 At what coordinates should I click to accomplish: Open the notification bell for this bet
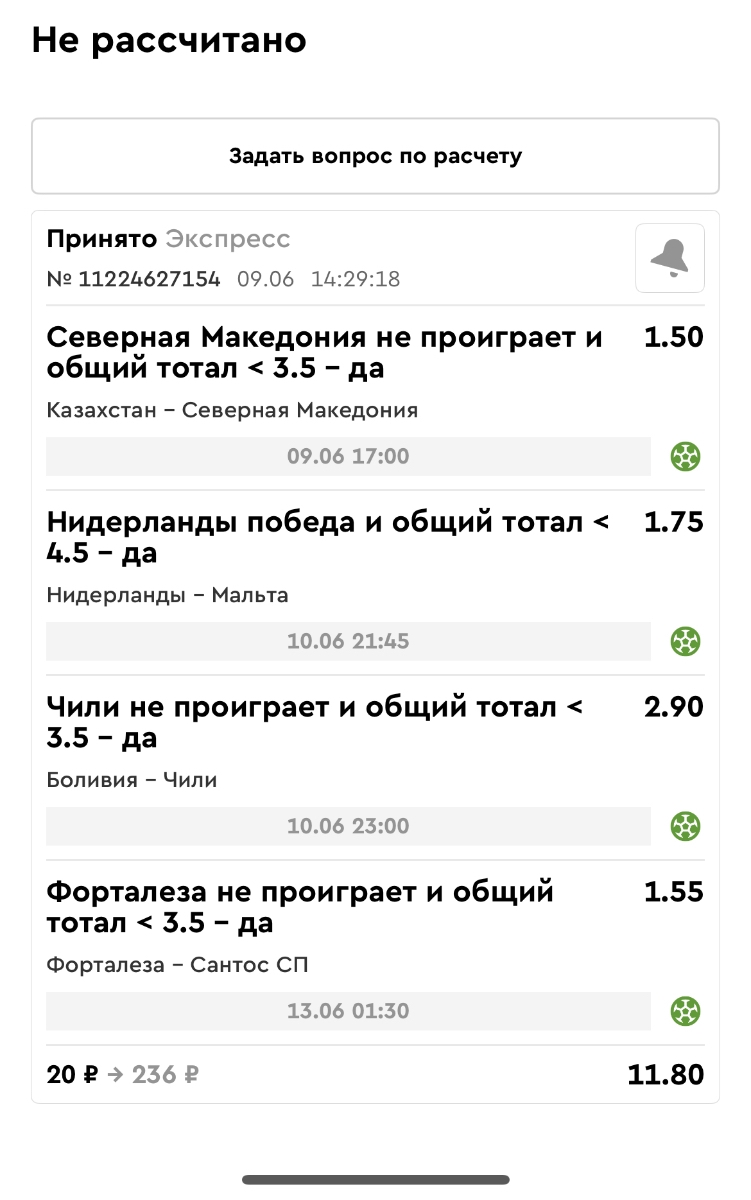[669, 258]
